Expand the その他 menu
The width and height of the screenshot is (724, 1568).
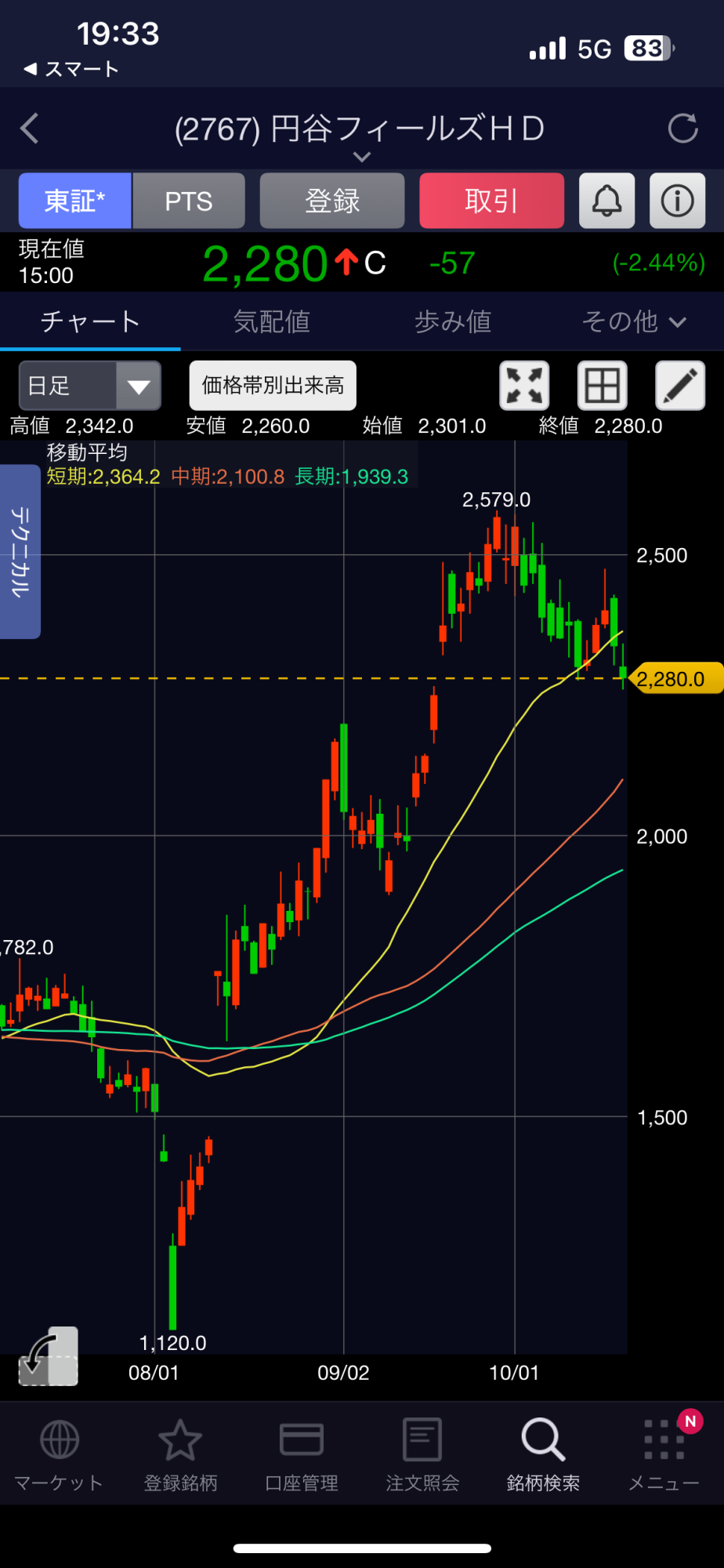coord(633,321)
